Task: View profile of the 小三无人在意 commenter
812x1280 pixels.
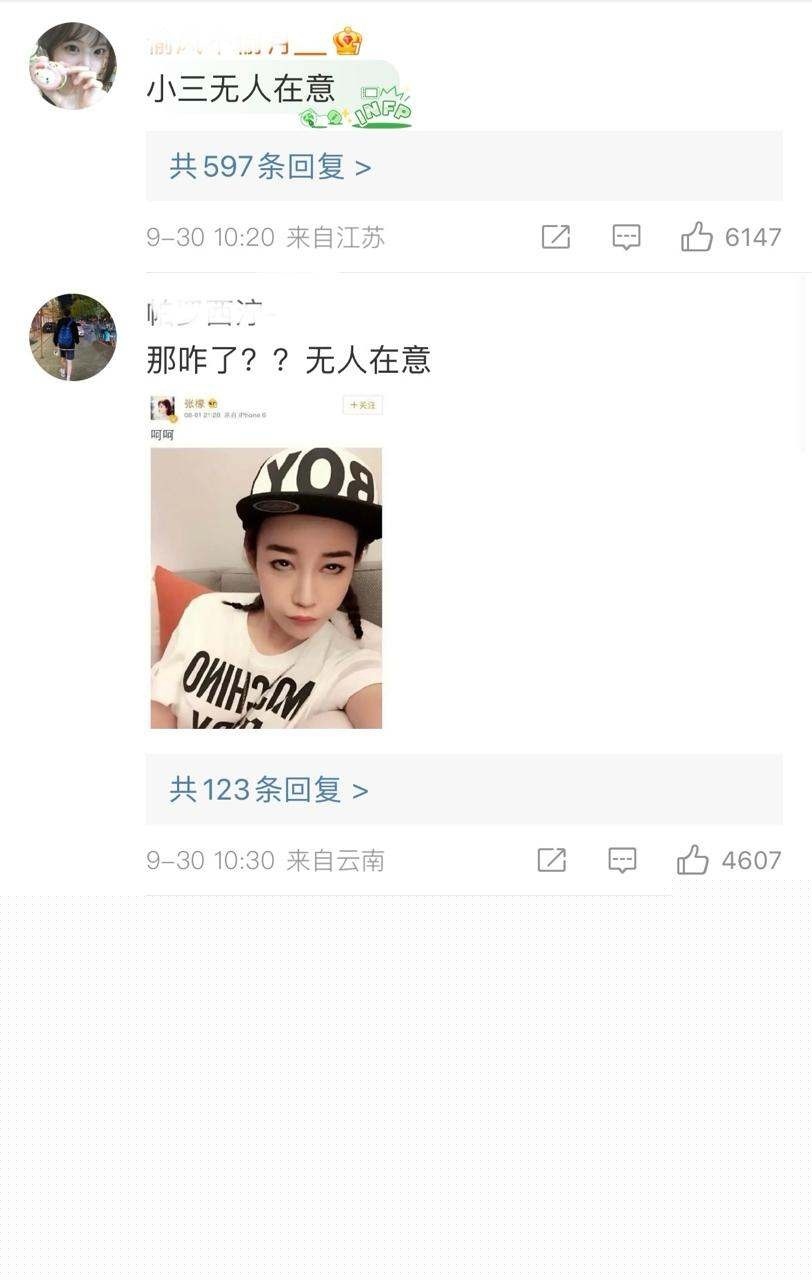Action: (73, 65)
